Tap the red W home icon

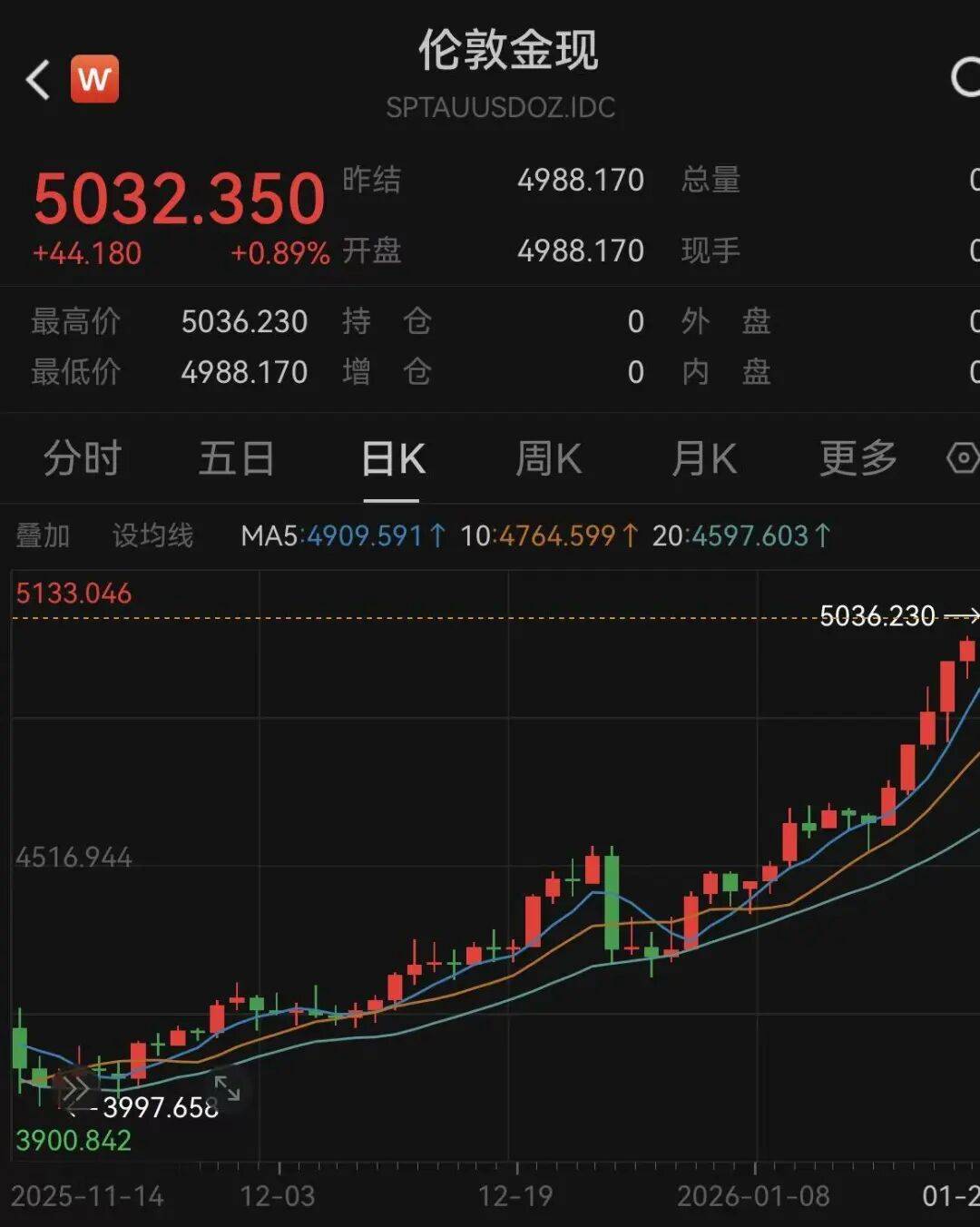click(x=95, y=79)
